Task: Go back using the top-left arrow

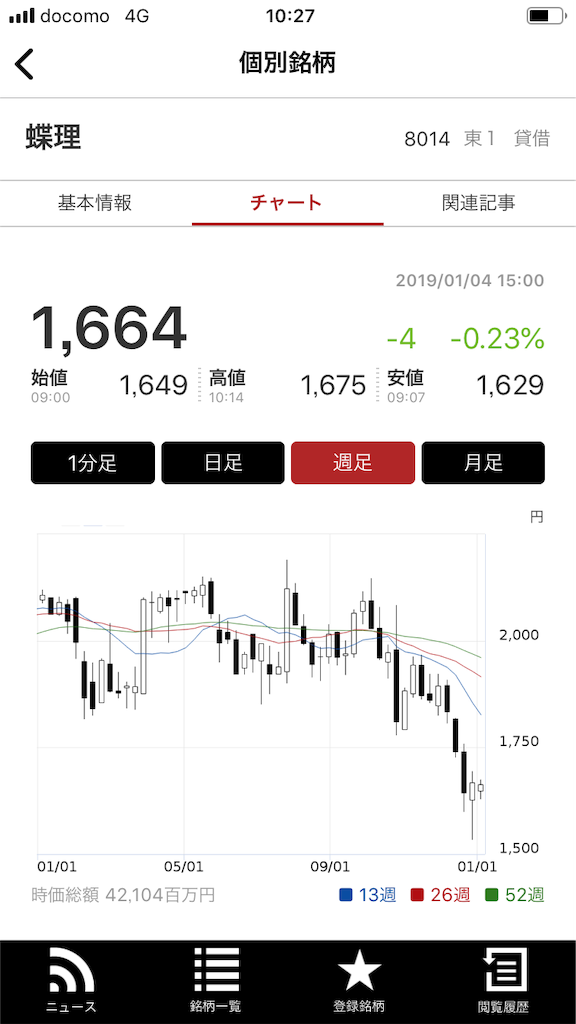Action: 24,64
